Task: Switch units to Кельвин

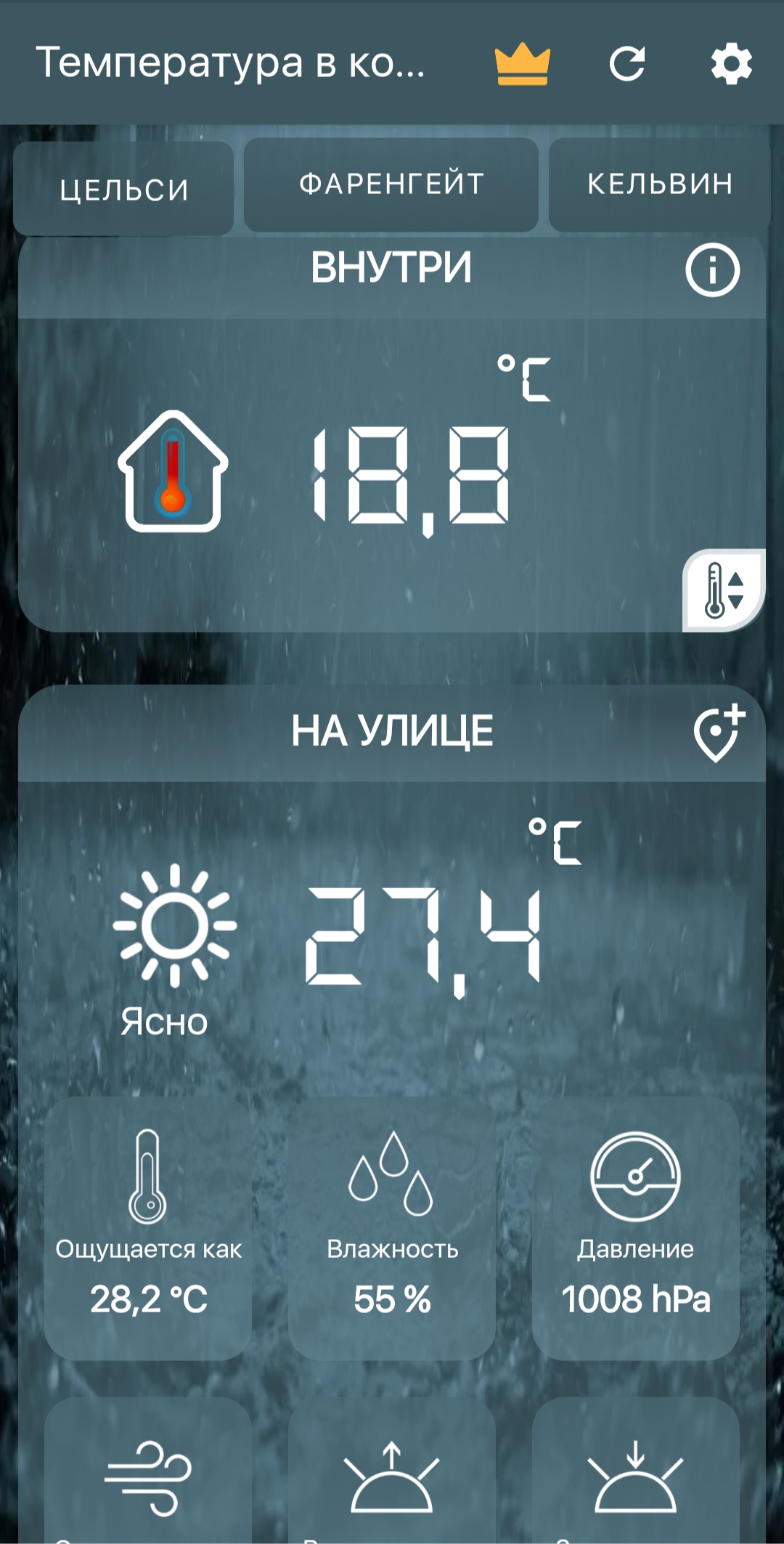Action: pyautogui.click(x=659, y=184)
